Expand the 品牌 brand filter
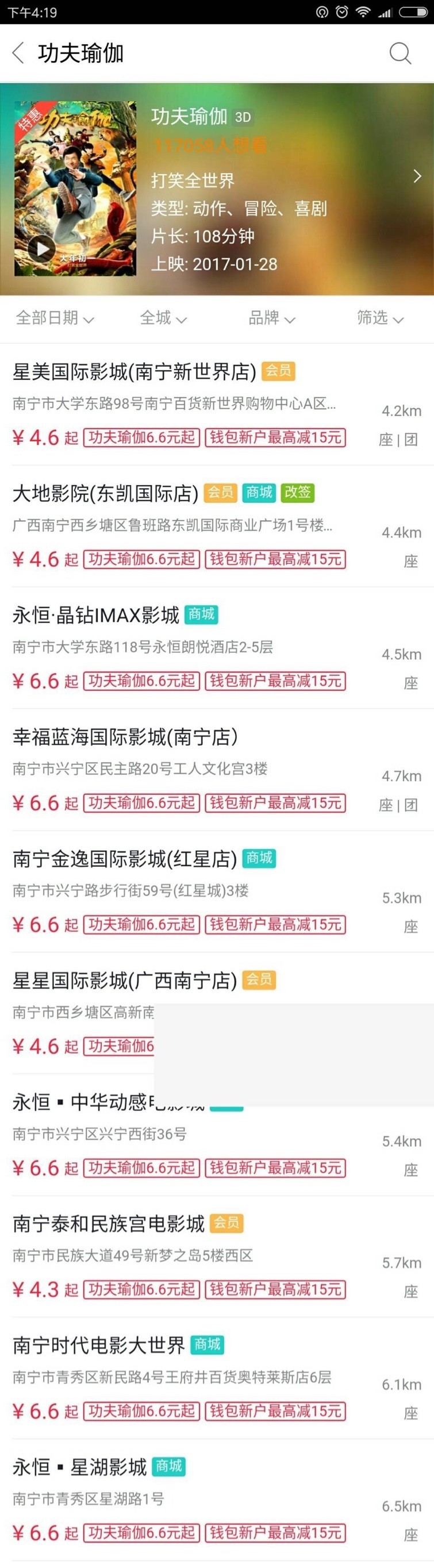This screenshot has width=434, height=1568. point(271,318)
